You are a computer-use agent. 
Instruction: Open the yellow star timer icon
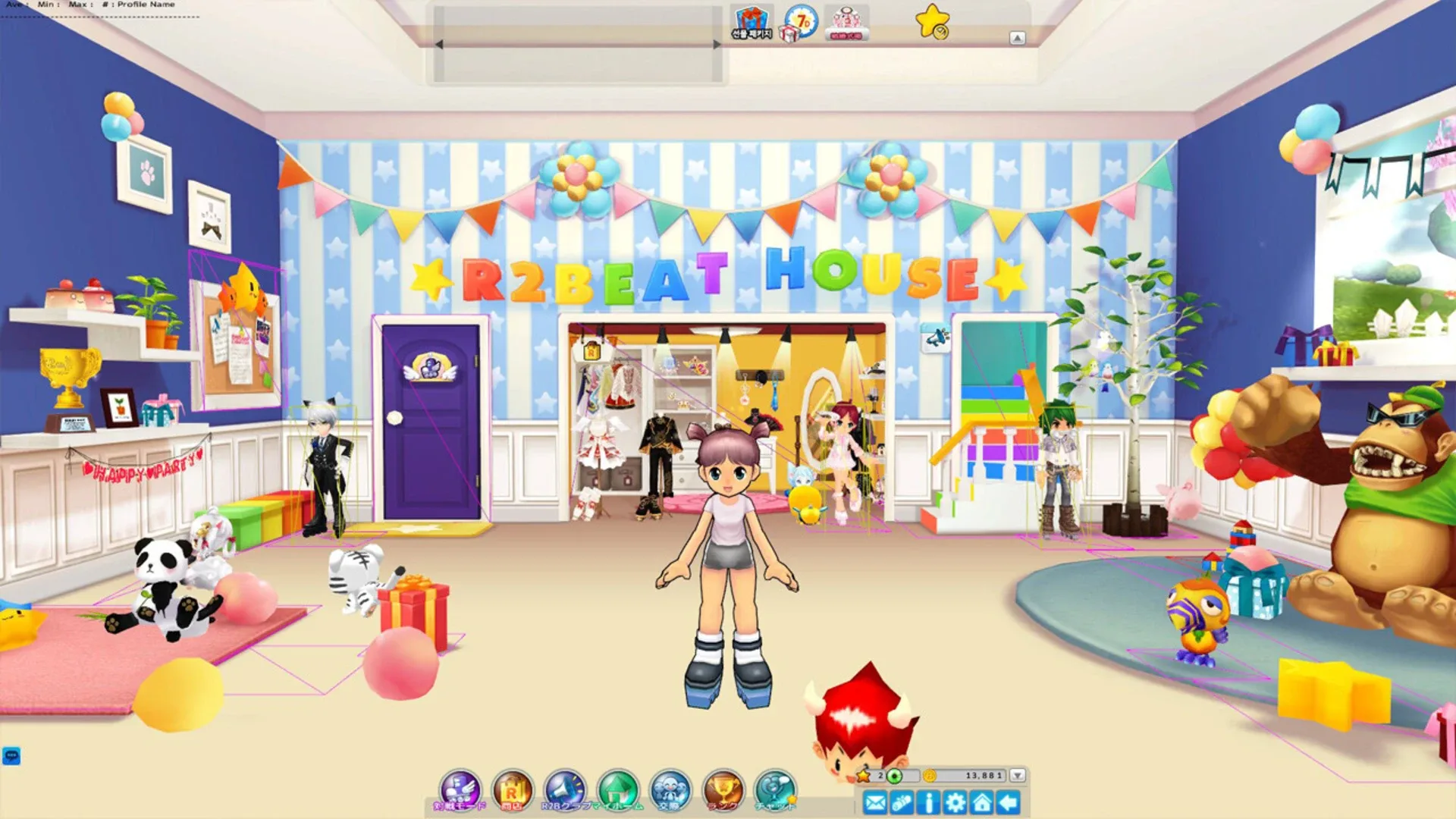(933, 21)
